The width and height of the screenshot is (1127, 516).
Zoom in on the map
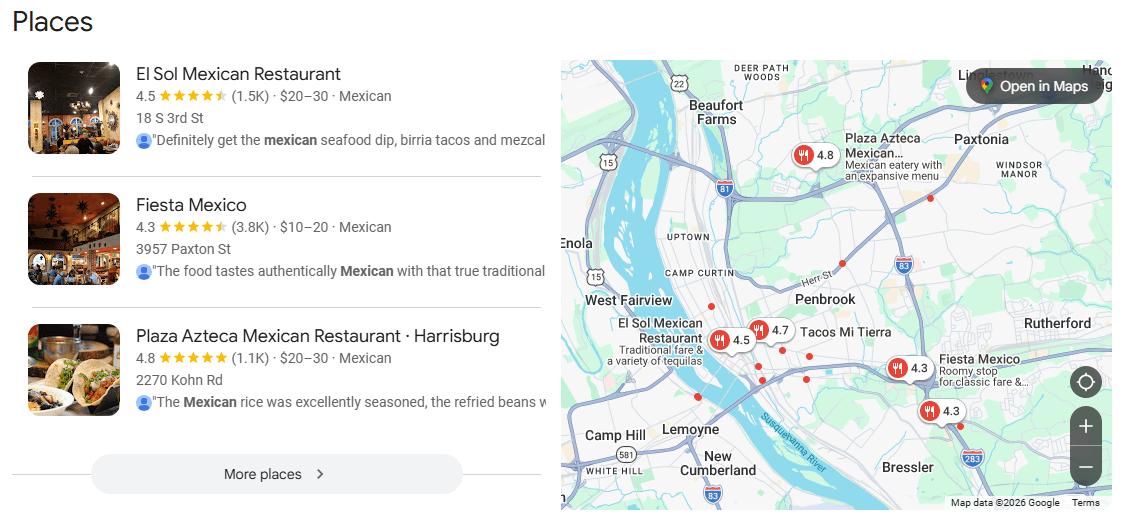coord(1085,426)
